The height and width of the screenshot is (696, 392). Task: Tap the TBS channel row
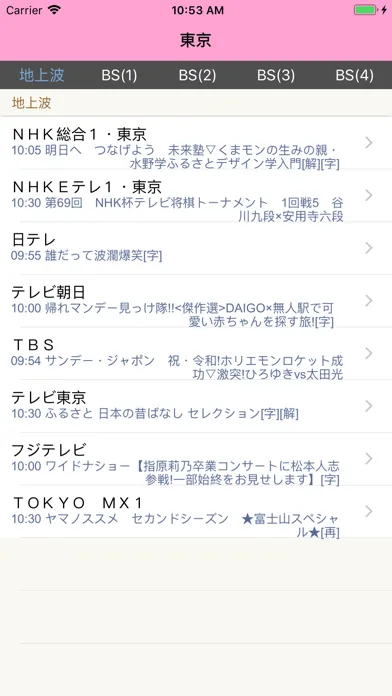[196, 353]
